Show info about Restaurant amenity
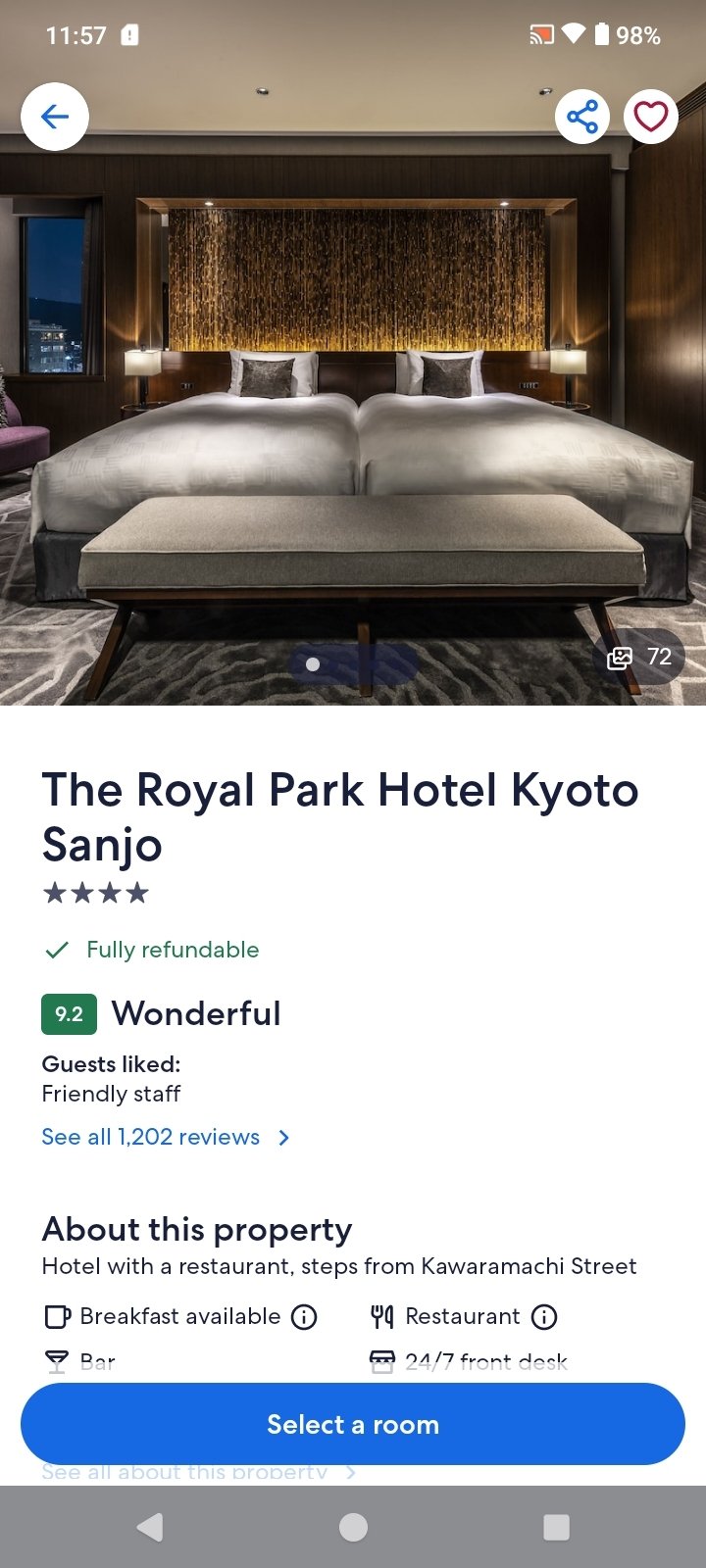 [x=544, y=1316]
